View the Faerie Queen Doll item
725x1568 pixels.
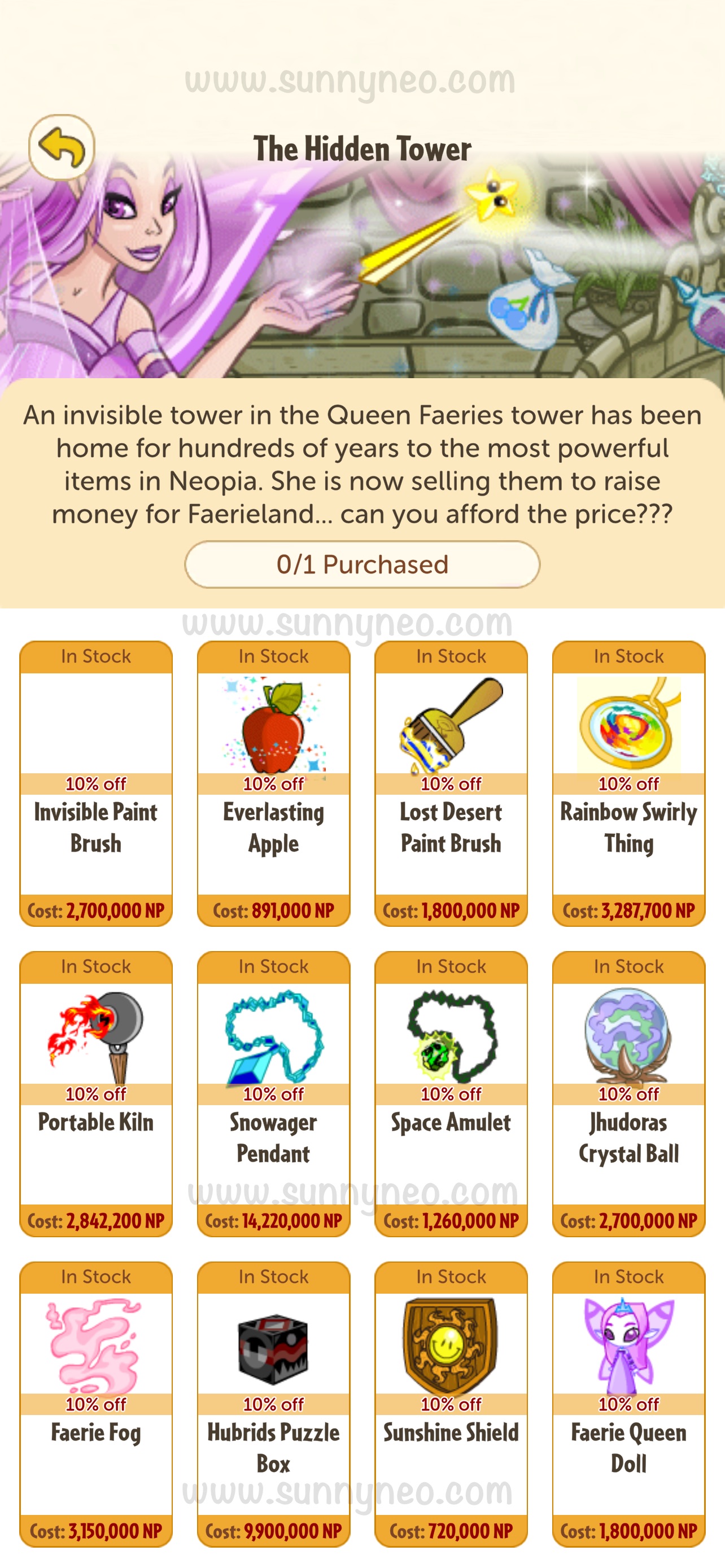629,1404
